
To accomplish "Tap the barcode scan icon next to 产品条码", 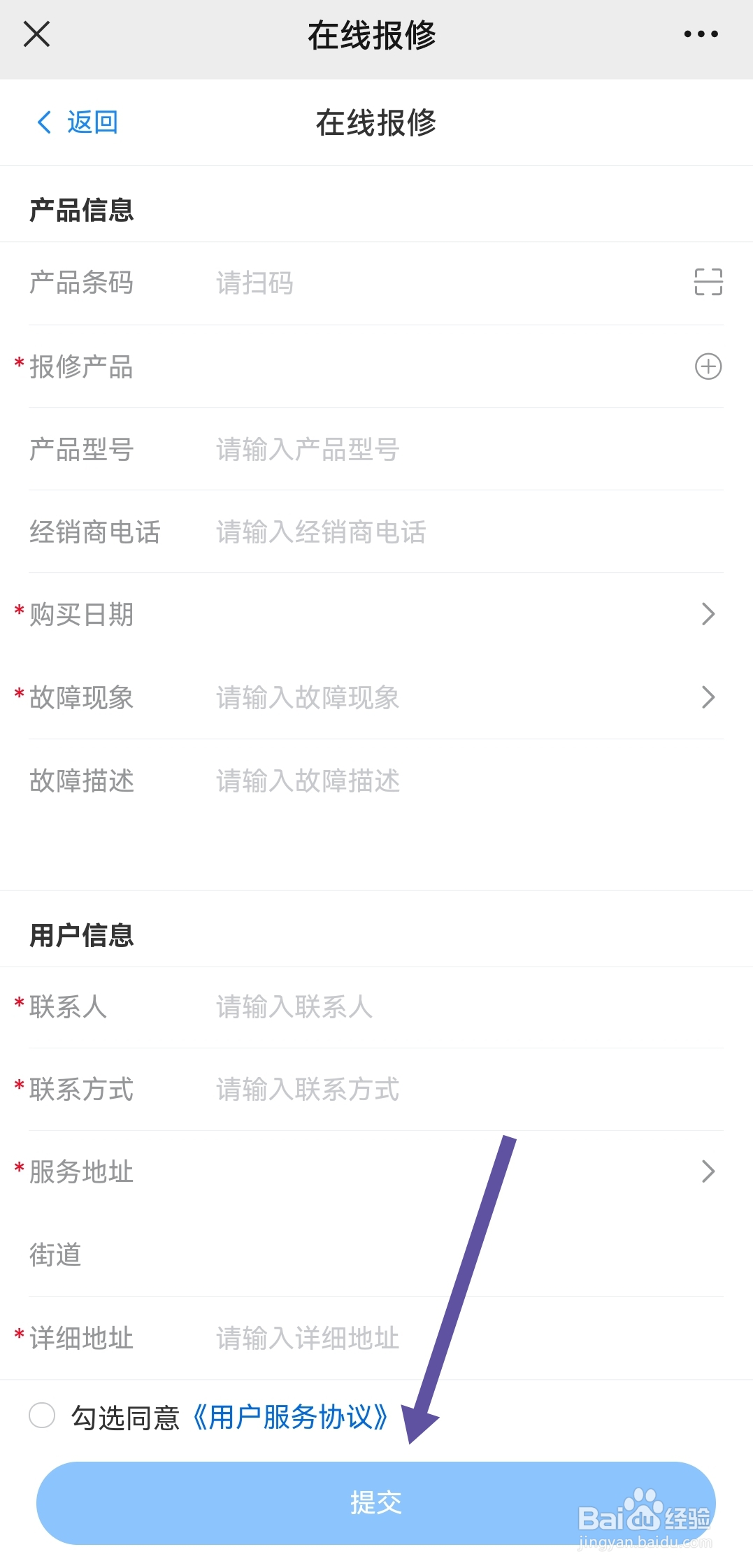I will 707,283.
